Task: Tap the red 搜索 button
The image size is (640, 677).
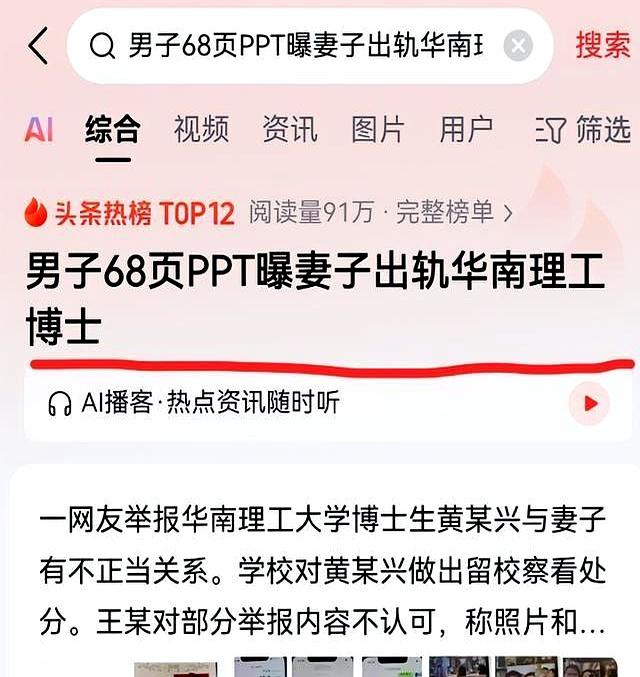Action: (x=602, y=46)
